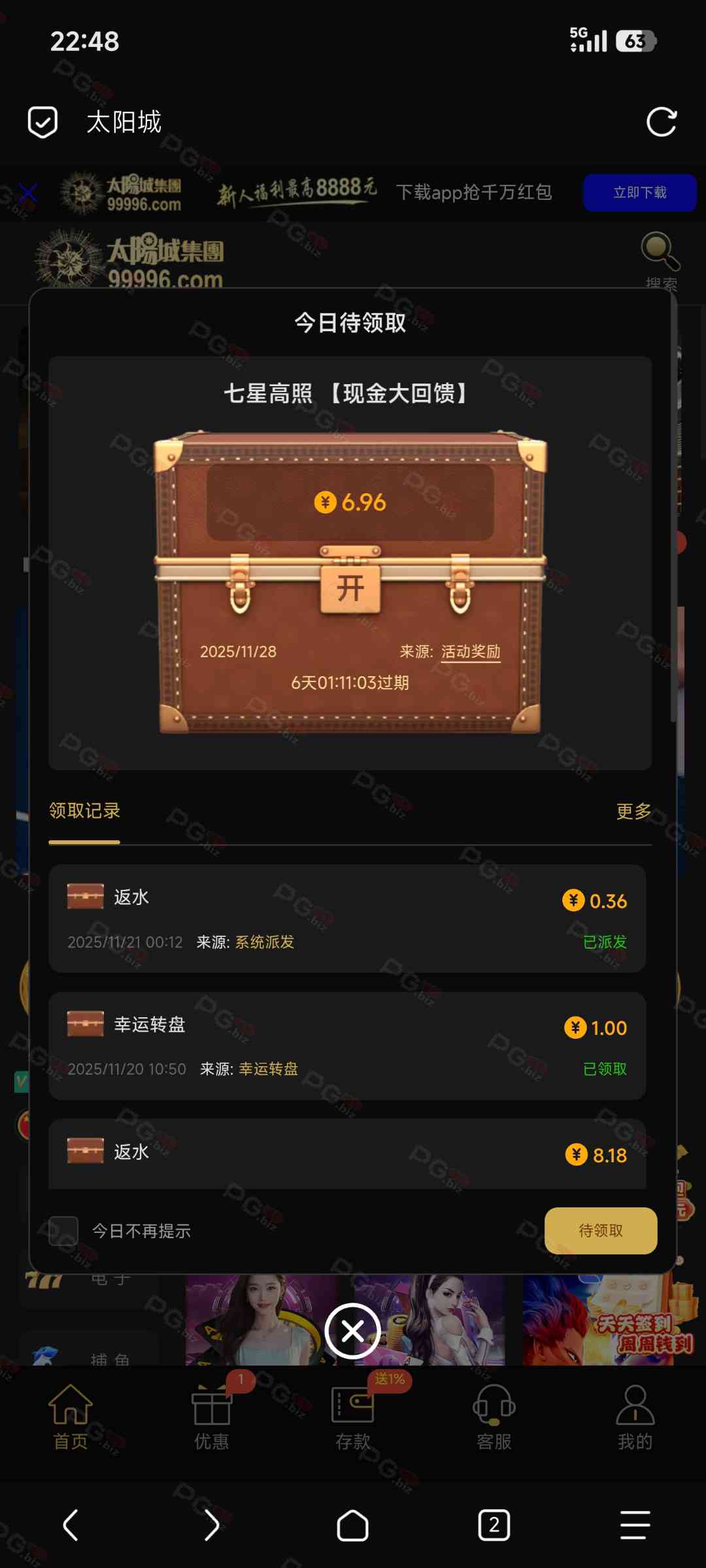Viewport: 706px width, 1568px height.
Task: View 更多 claim records
Action: click(633, 811)
